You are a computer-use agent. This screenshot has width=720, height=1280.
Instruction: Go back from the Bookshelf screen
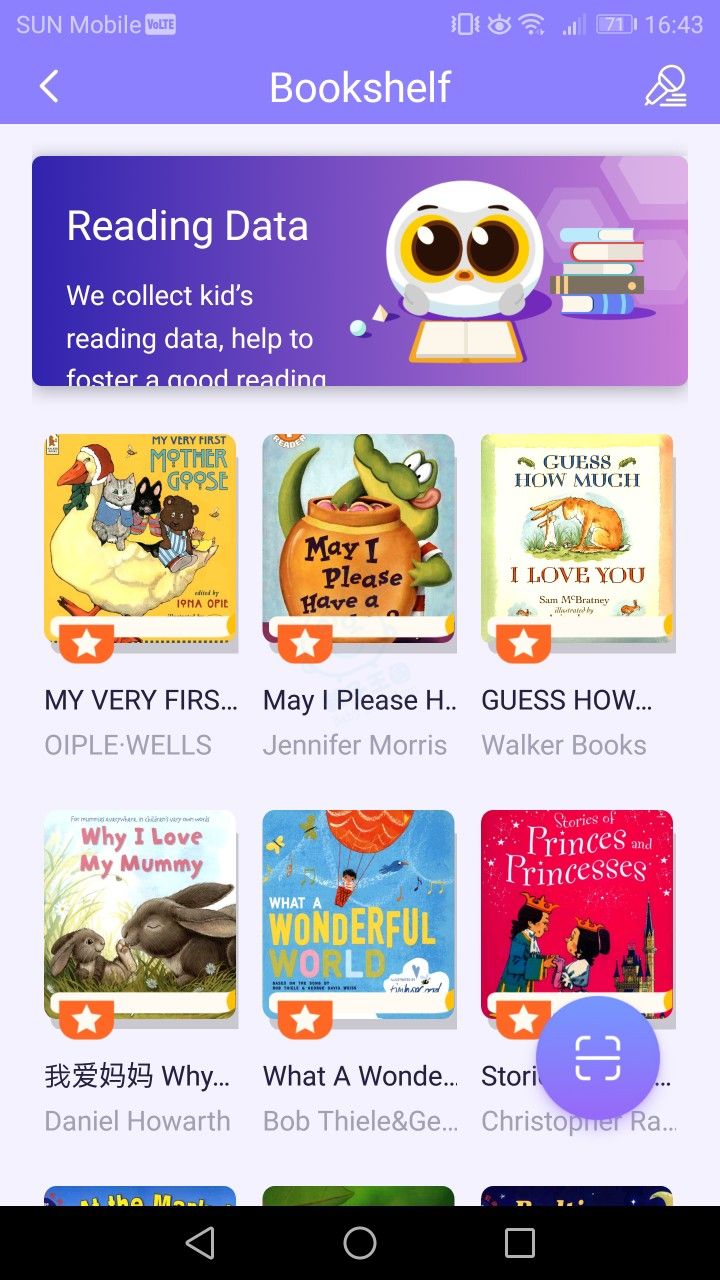click(49, 87)
